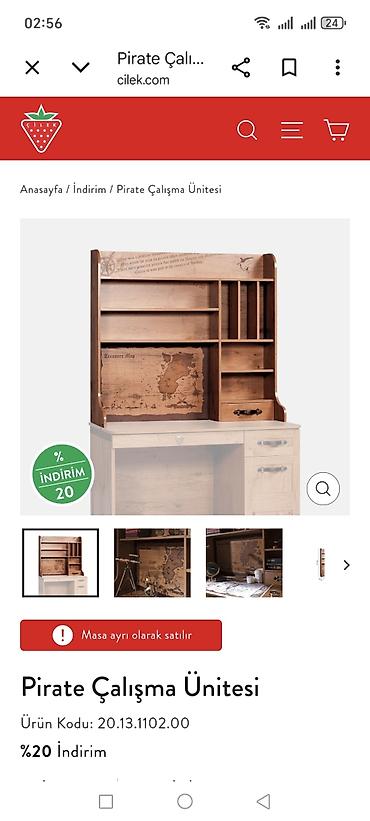Zoom the product image with the magnifier button

[x=323, y=489]
